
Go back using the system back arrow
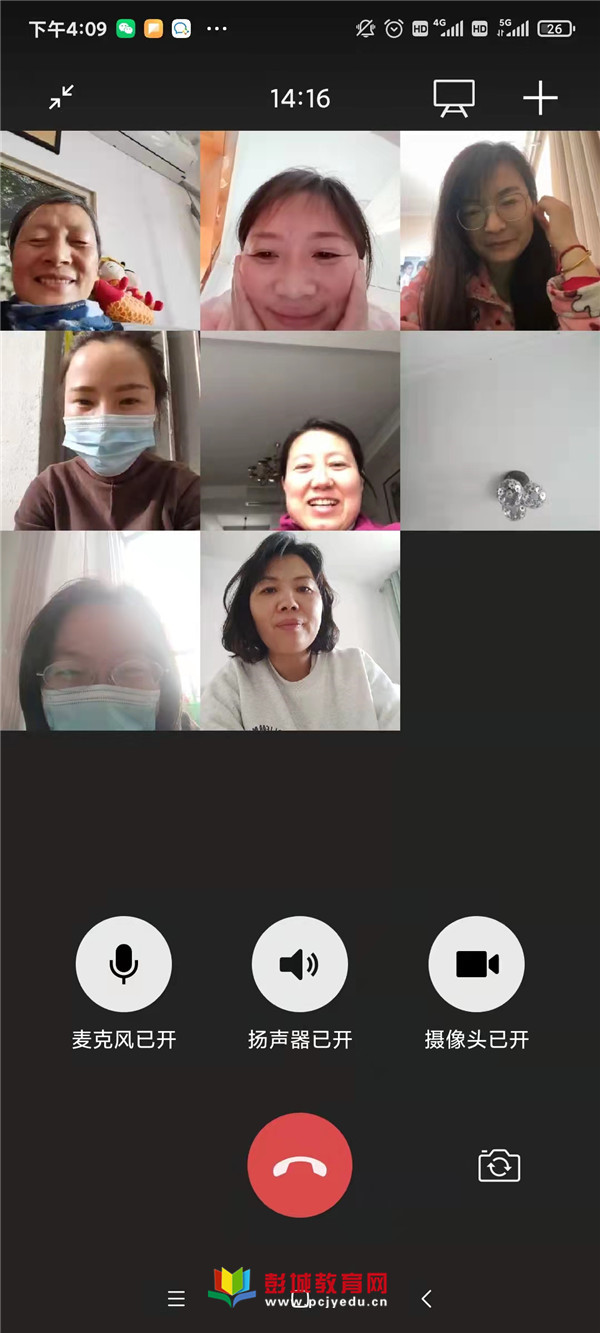coord(427,1298)
